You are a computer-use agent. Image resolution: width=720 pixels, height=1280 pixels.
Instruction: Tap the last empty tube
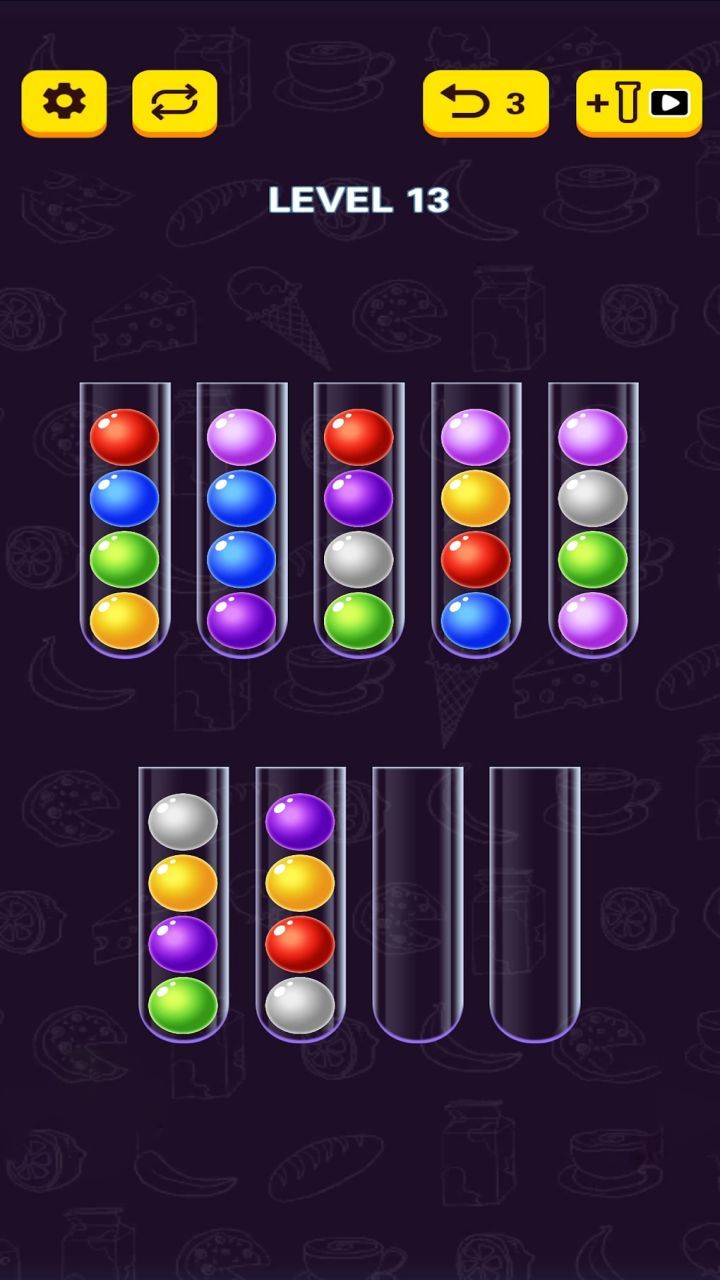click(x=534, y=905)
